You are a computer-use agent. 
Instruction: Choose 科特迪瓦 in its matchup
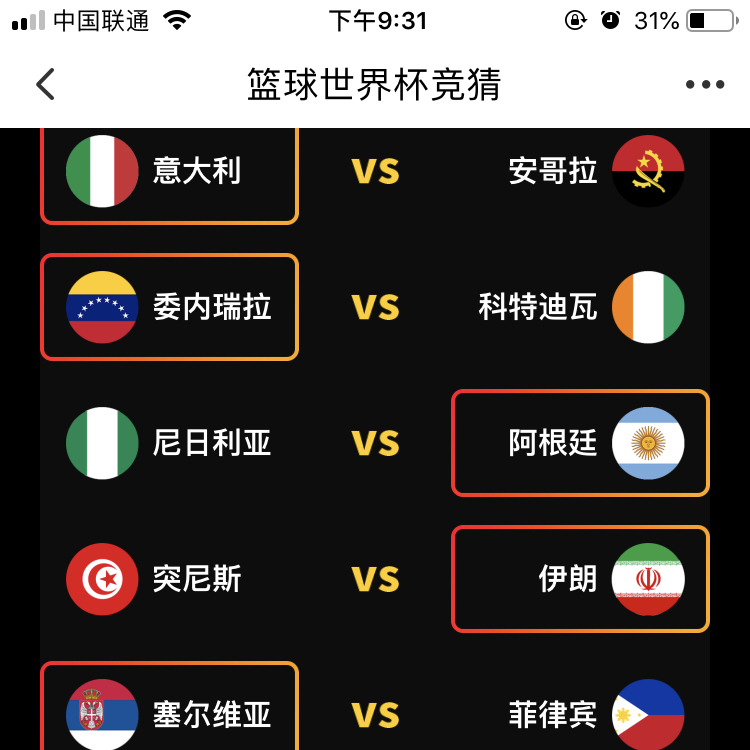point(581,307)
